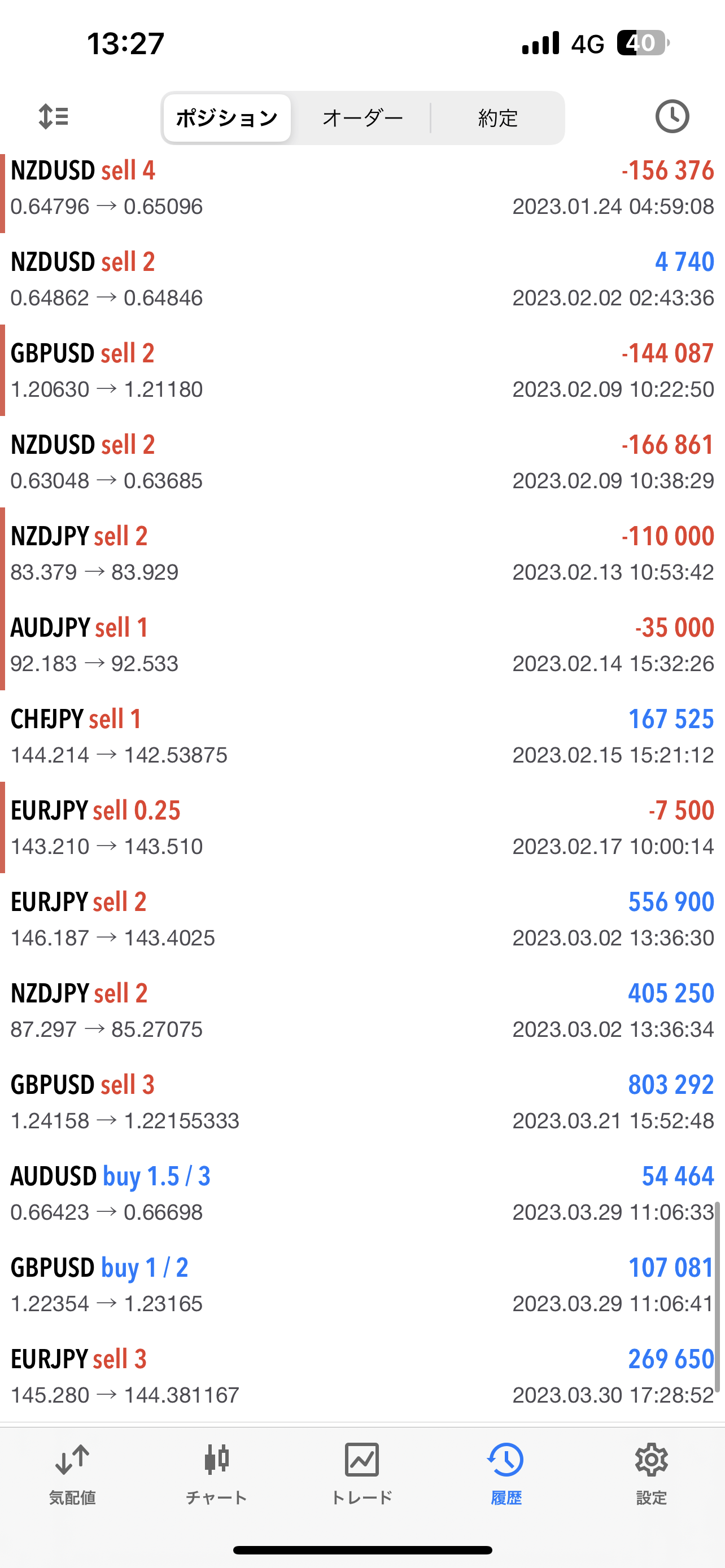Open the CHFJPY sell 1 position details

point(362,737)
